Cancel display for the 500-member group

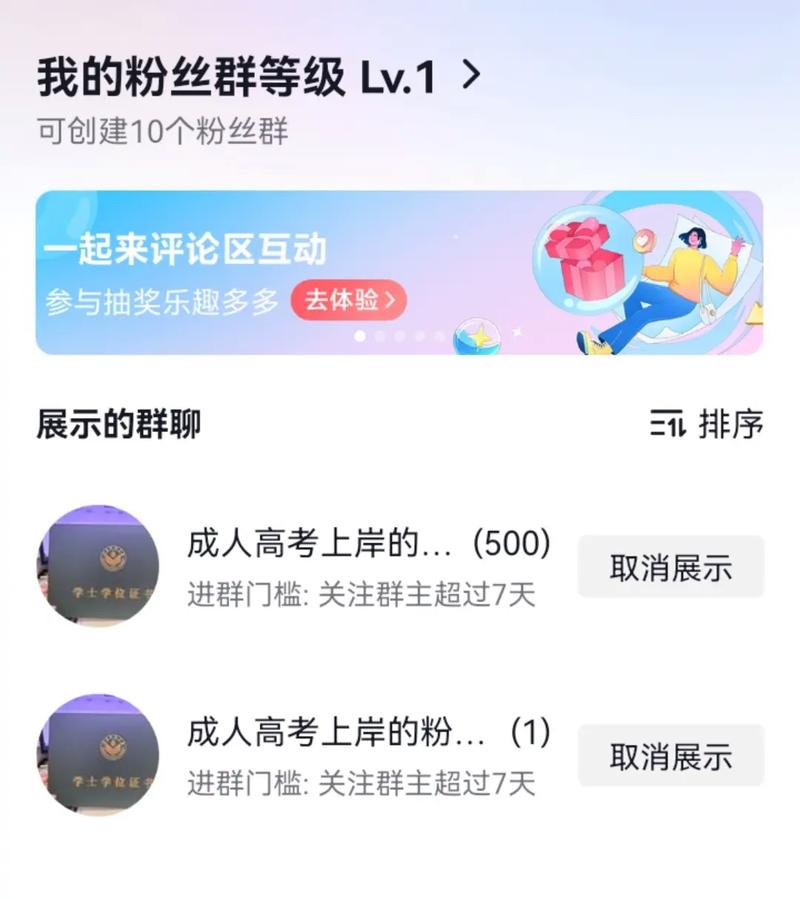click(x=671, y=567)
